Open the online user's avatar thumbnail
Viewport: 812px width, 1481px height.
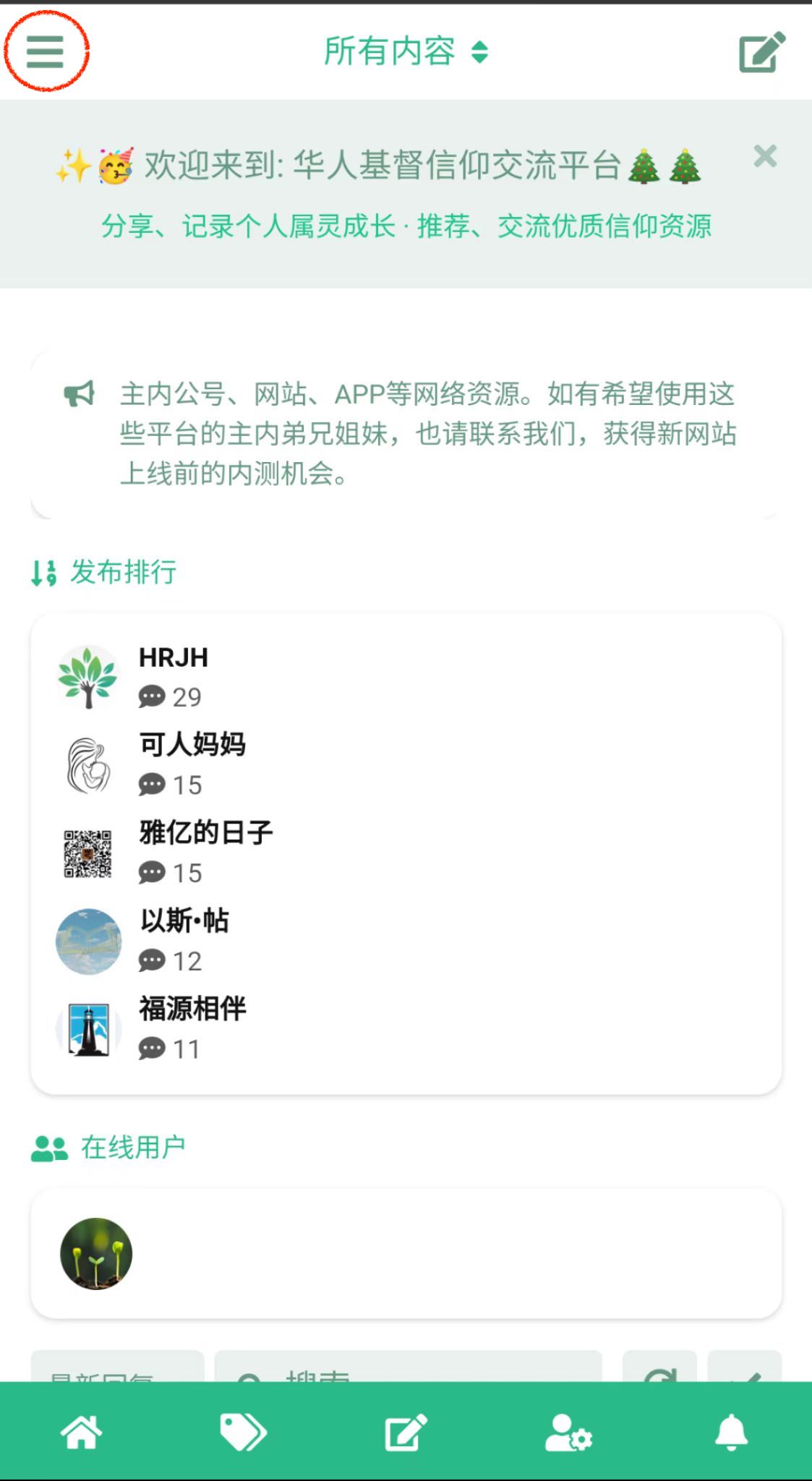98,1251
